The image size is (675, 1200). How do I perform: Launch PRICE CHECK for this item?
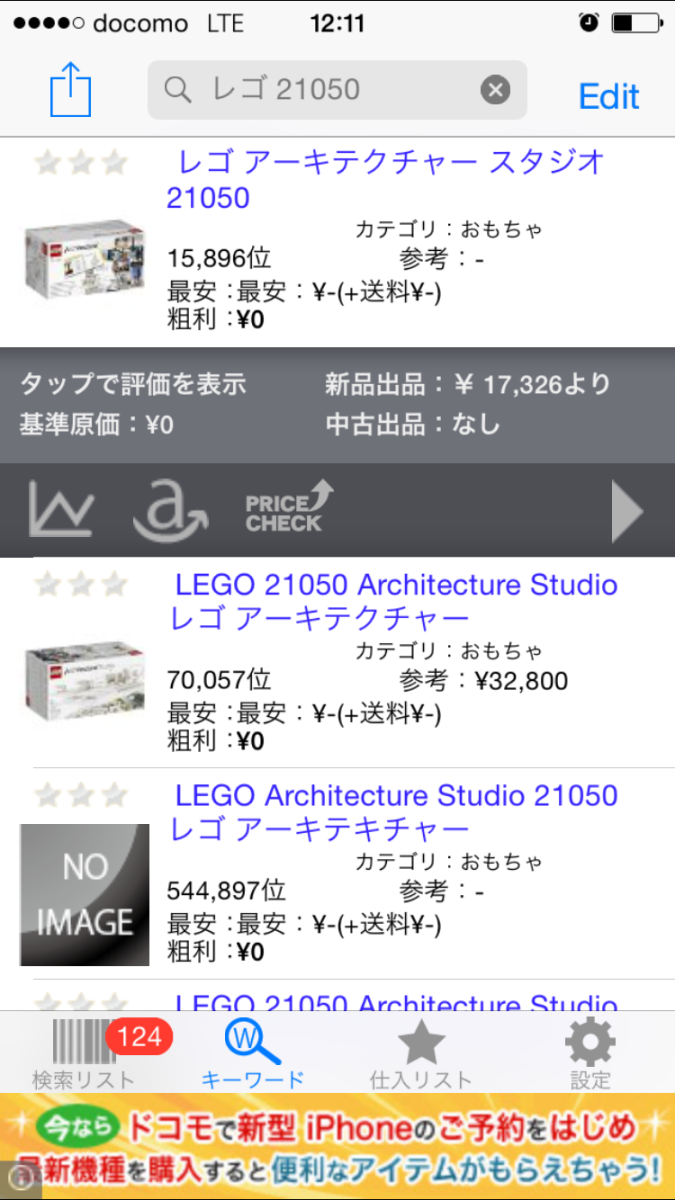click(289, 509)
